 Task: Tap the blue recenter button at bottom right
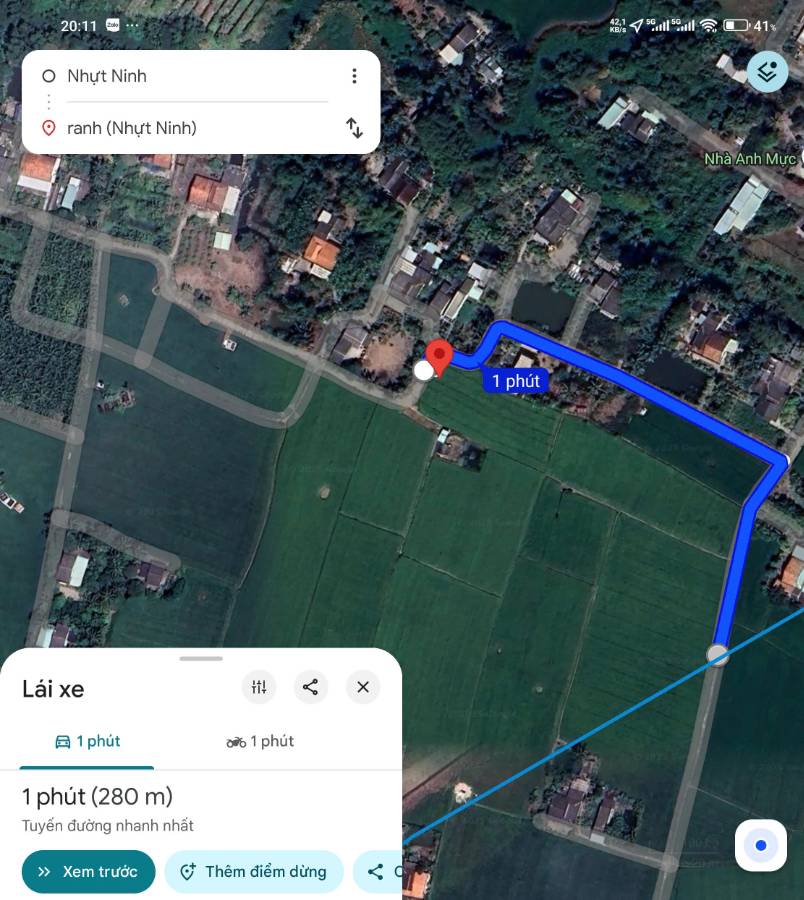click(x=760, y=845)
